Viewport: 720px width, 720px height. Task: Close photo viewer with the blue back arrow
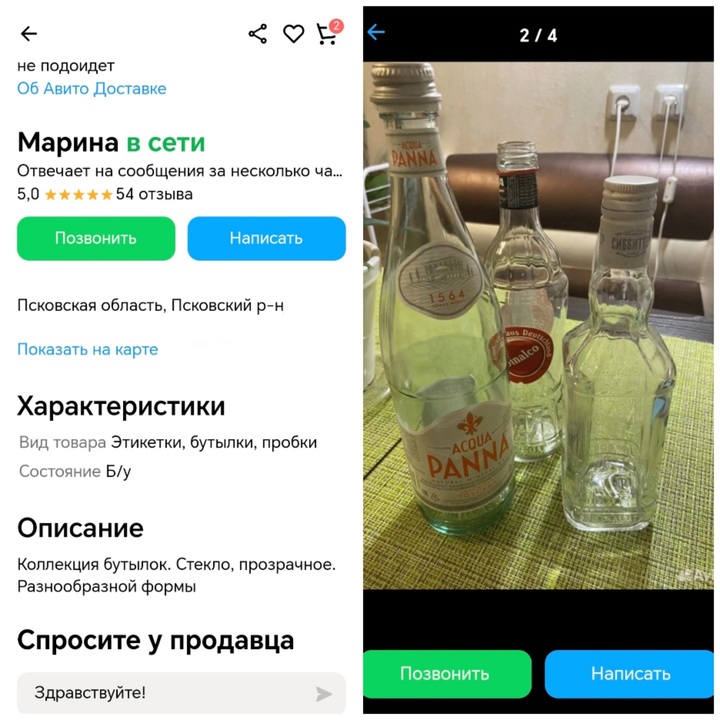click(x=377, y=33)
